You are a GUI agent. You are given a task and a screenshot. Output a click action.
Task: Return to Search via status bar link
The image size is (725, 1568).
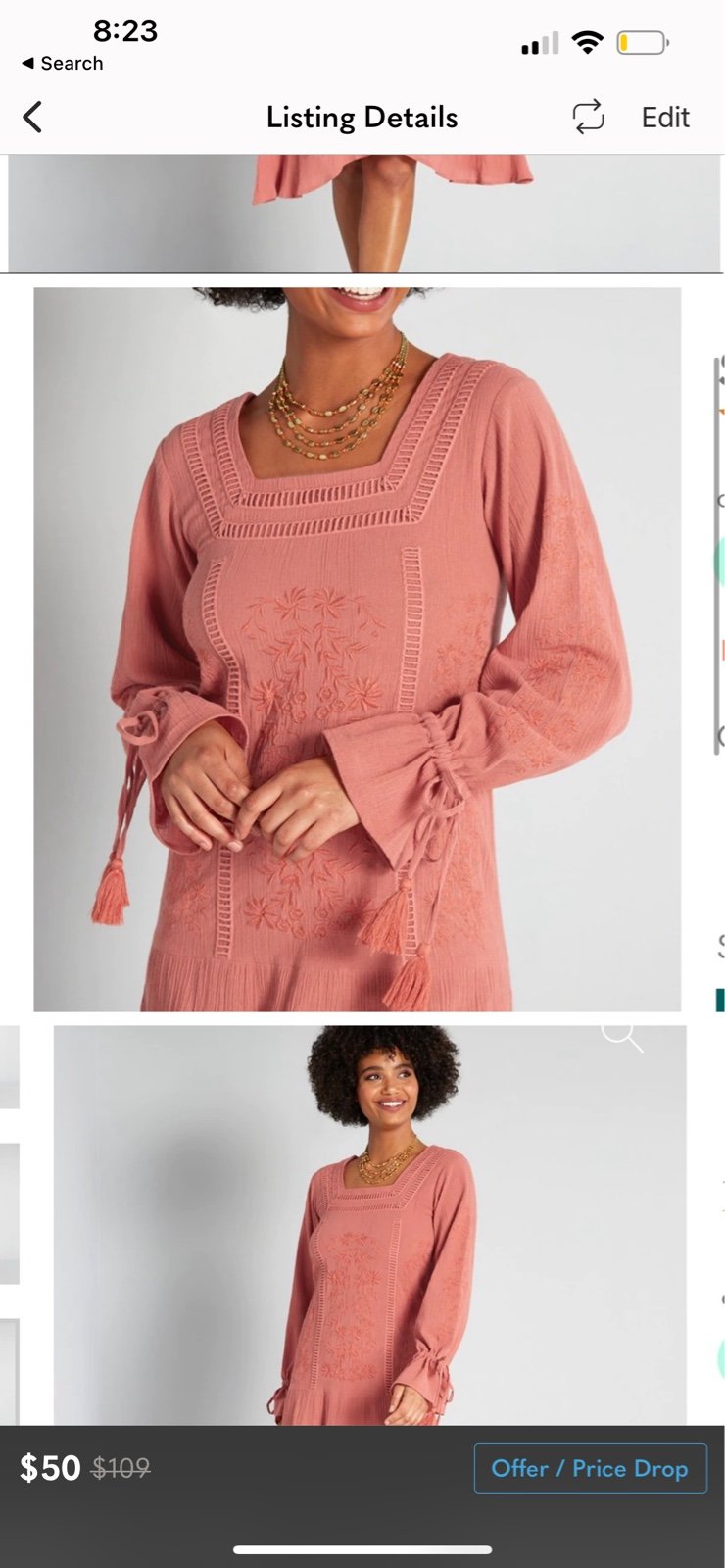click(x=62, y=63)
